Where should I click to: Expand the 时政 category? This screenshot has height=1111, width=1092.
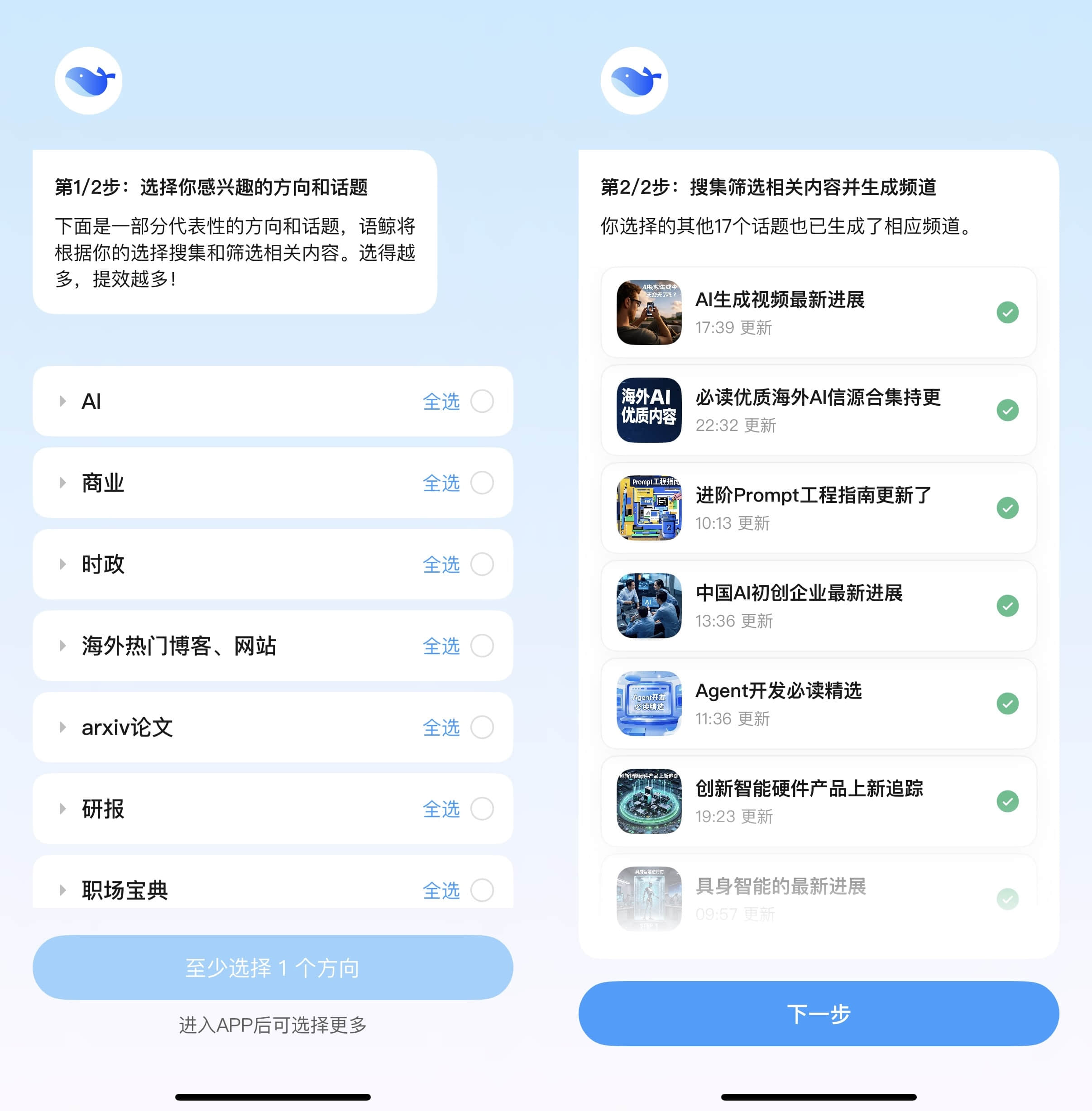click(63, 564)
